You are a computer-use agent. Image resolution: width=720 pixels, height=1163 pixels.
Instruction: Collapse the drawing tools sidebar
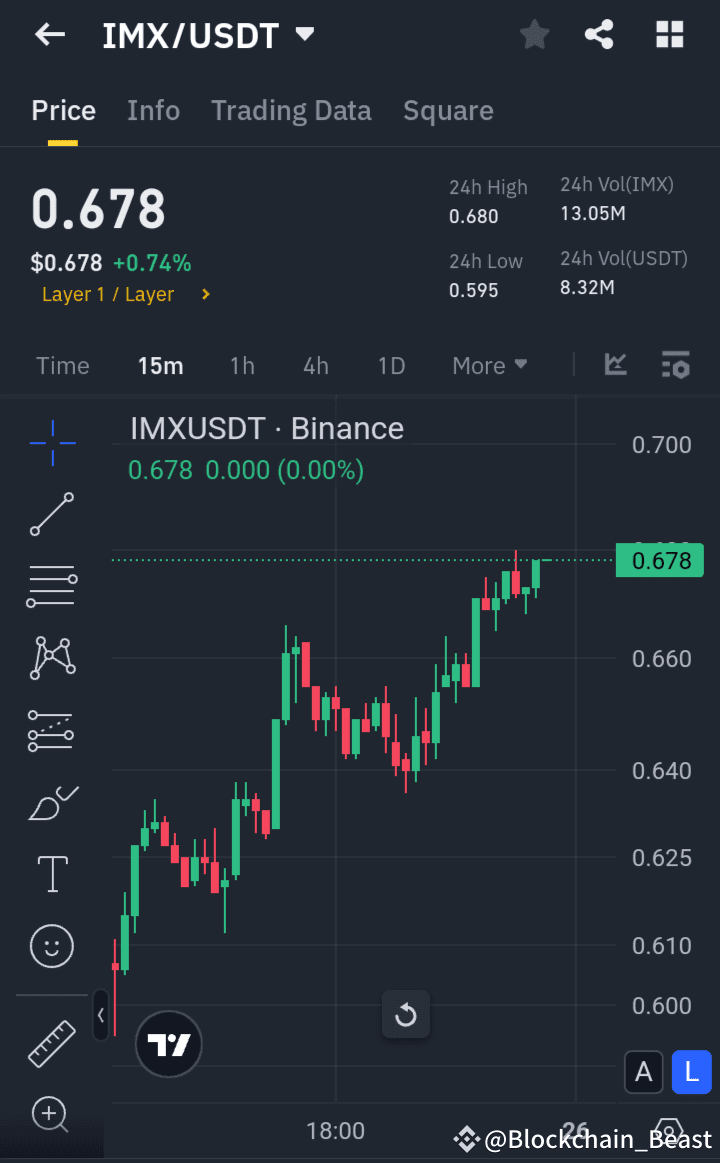[x=101, y=1015]
